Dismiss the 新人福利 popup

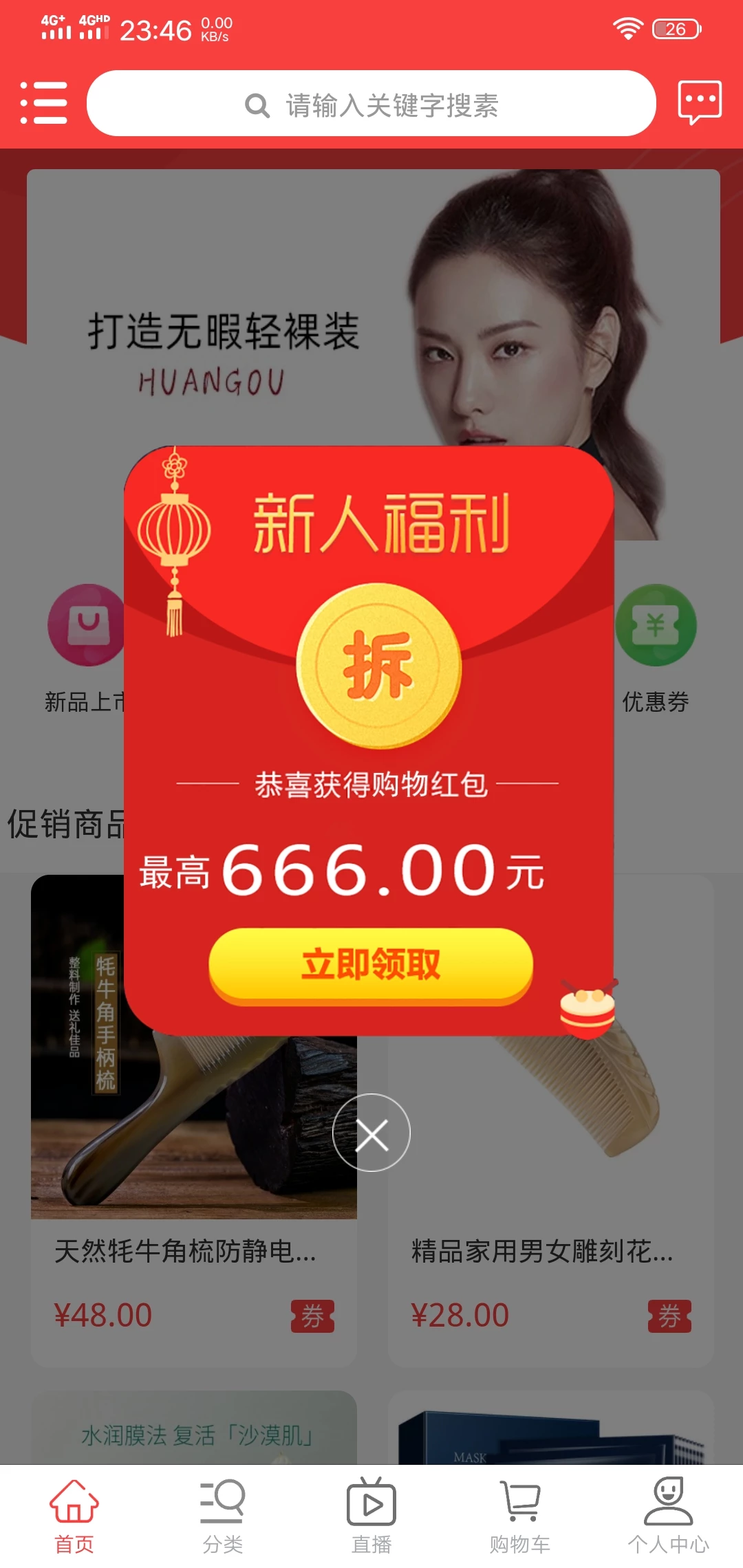pos(371,1133)
